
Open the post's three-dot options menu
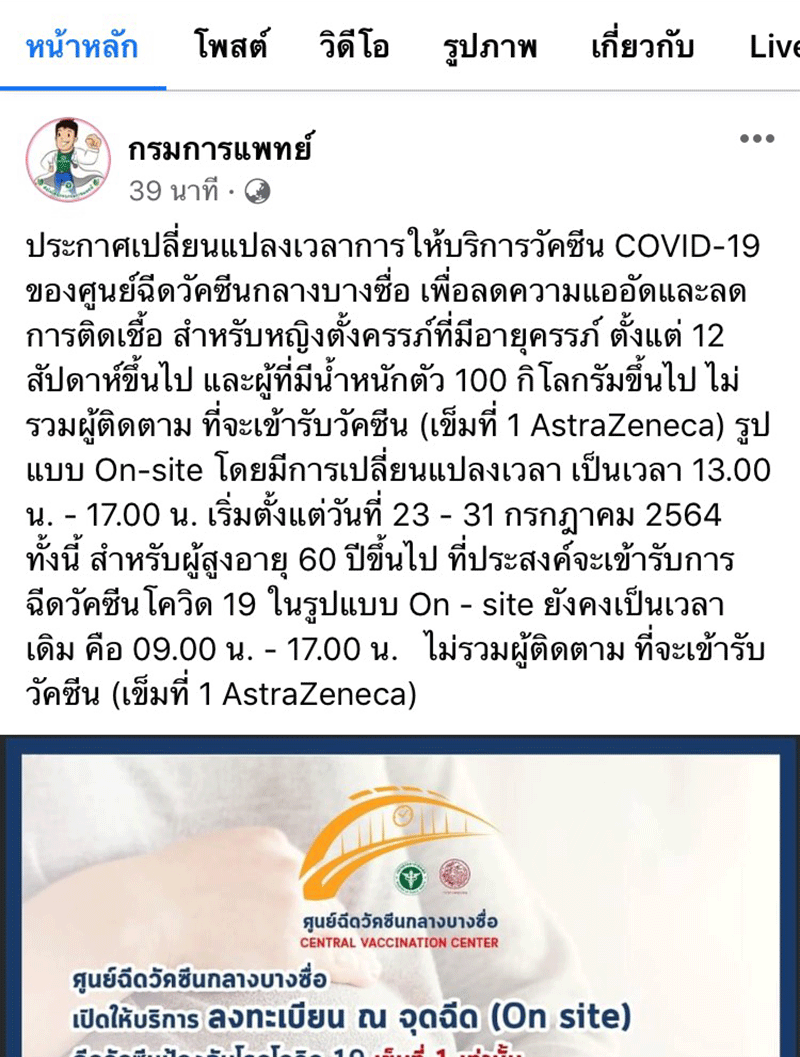point(756,139)
